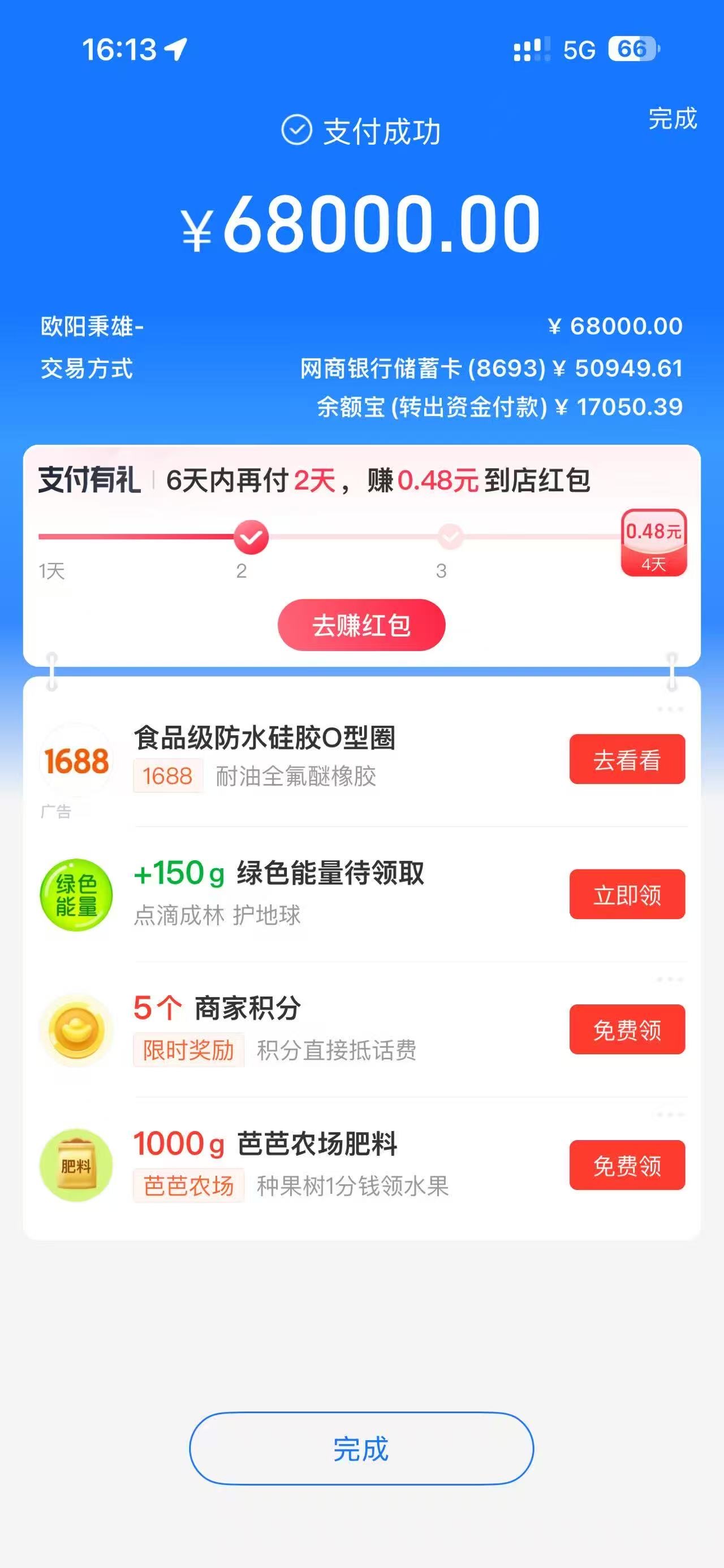724x1568 pixels.
Task: Tap the large 完成 button at bottom
Action: (361, 1449)
